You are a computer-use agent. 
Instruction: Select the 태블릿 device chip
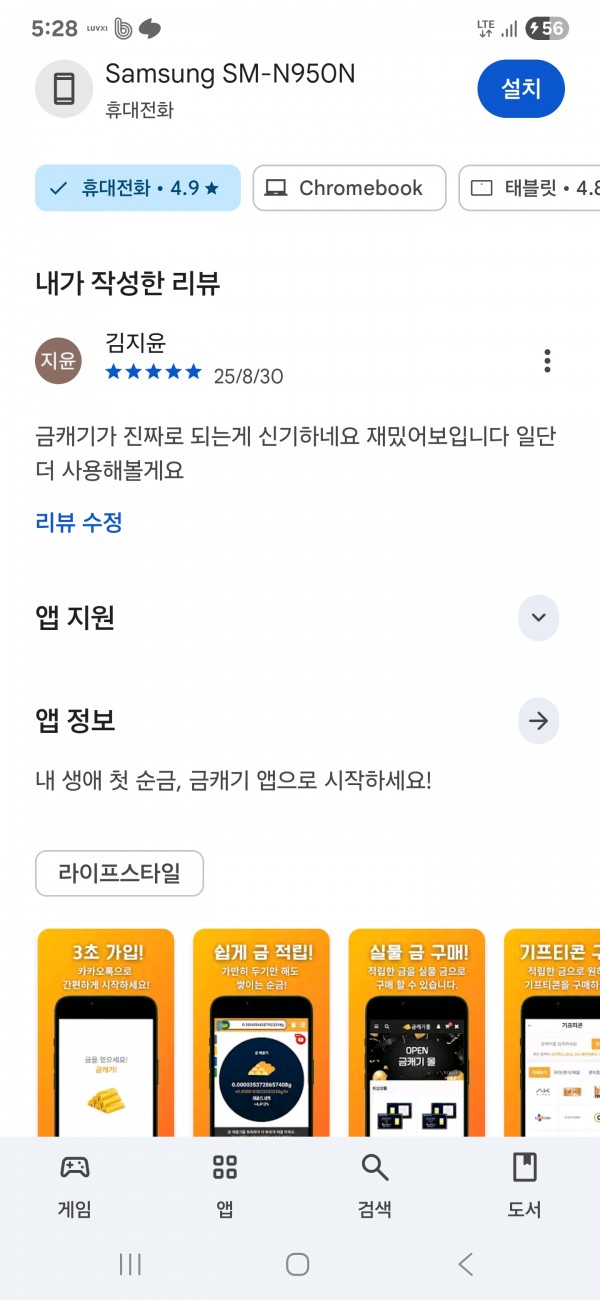(532, 188)
